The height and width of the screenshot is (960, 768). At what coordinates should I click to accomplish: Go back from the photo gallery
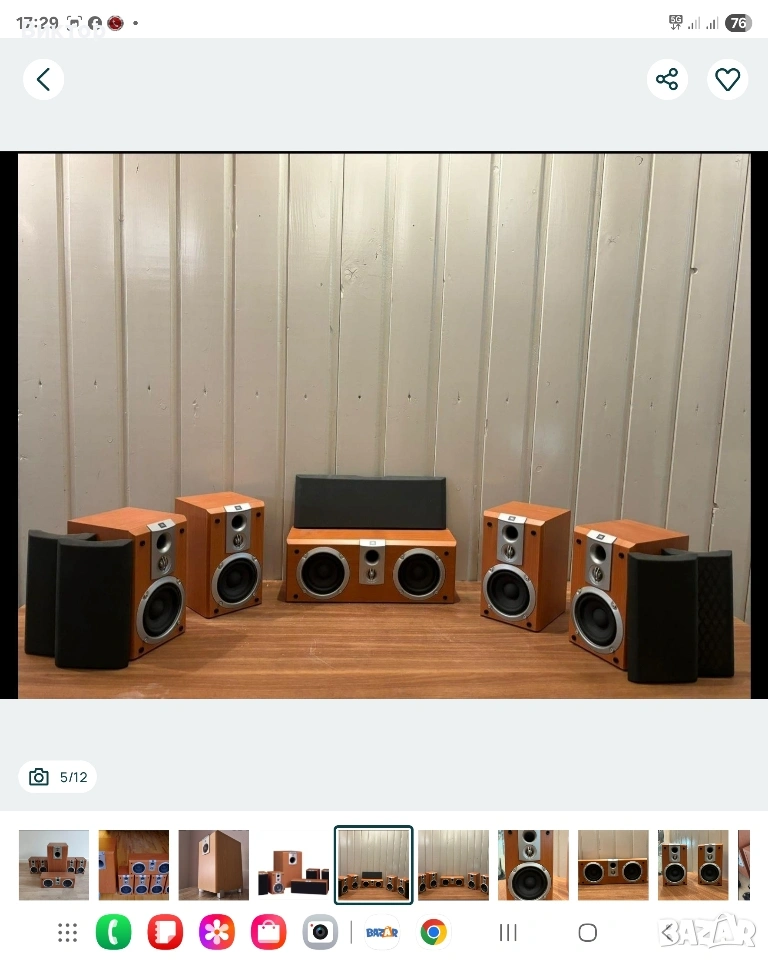(x=43, y=80)
